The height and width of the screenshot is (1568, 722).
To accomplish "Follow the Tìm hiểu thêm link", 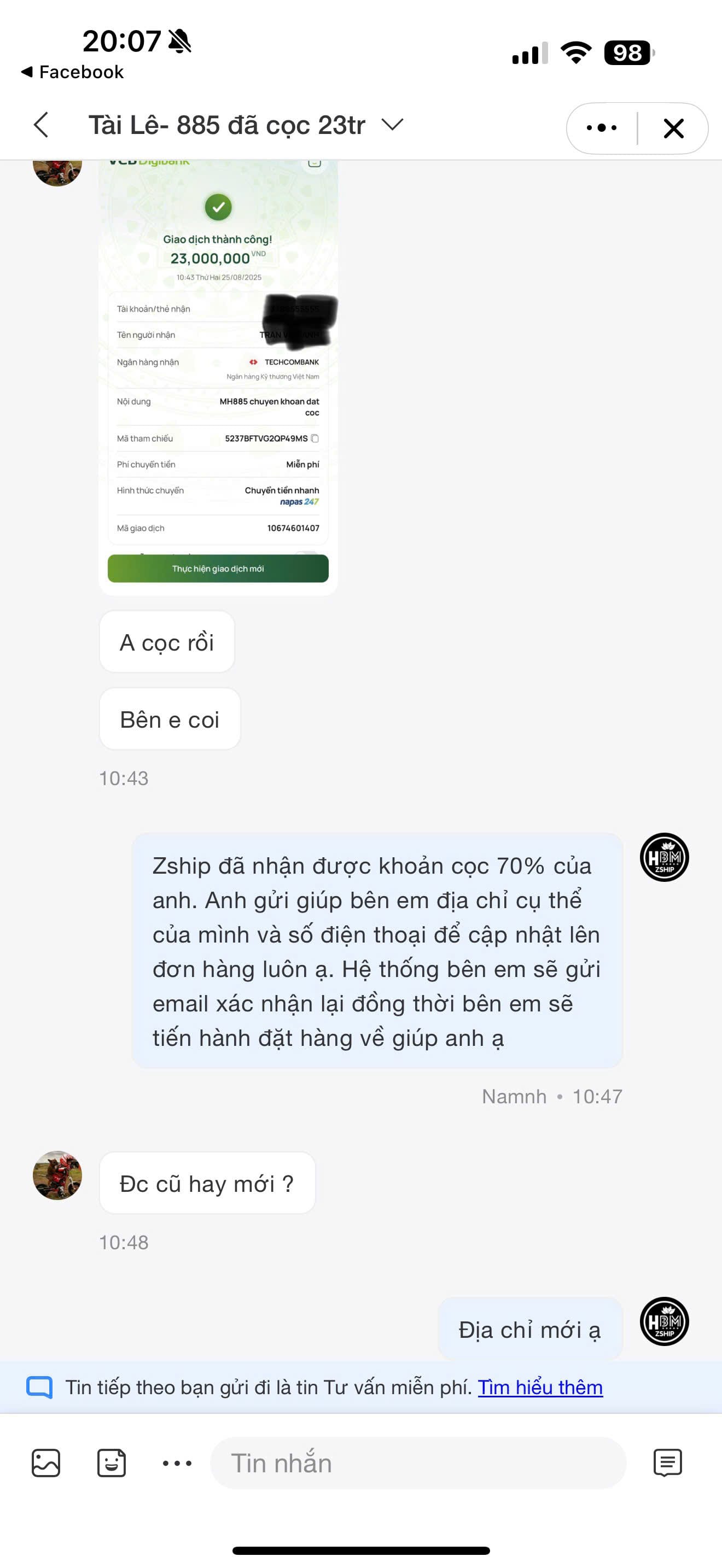I will click(540, 1387).
